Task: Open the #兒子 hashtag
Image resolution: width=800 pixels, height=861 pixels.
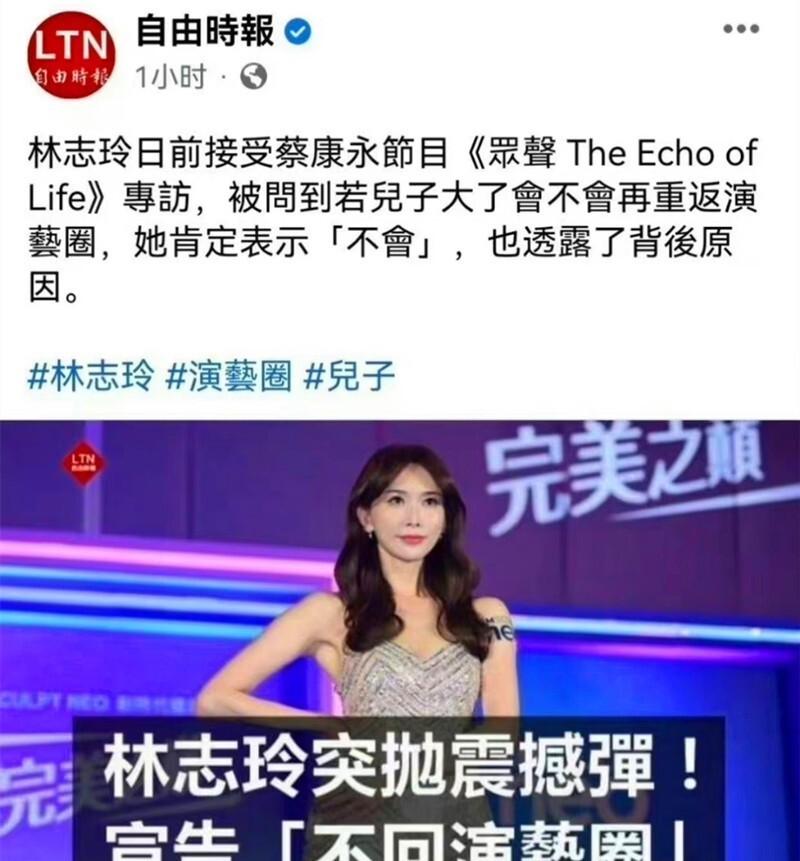Action: 349,376
